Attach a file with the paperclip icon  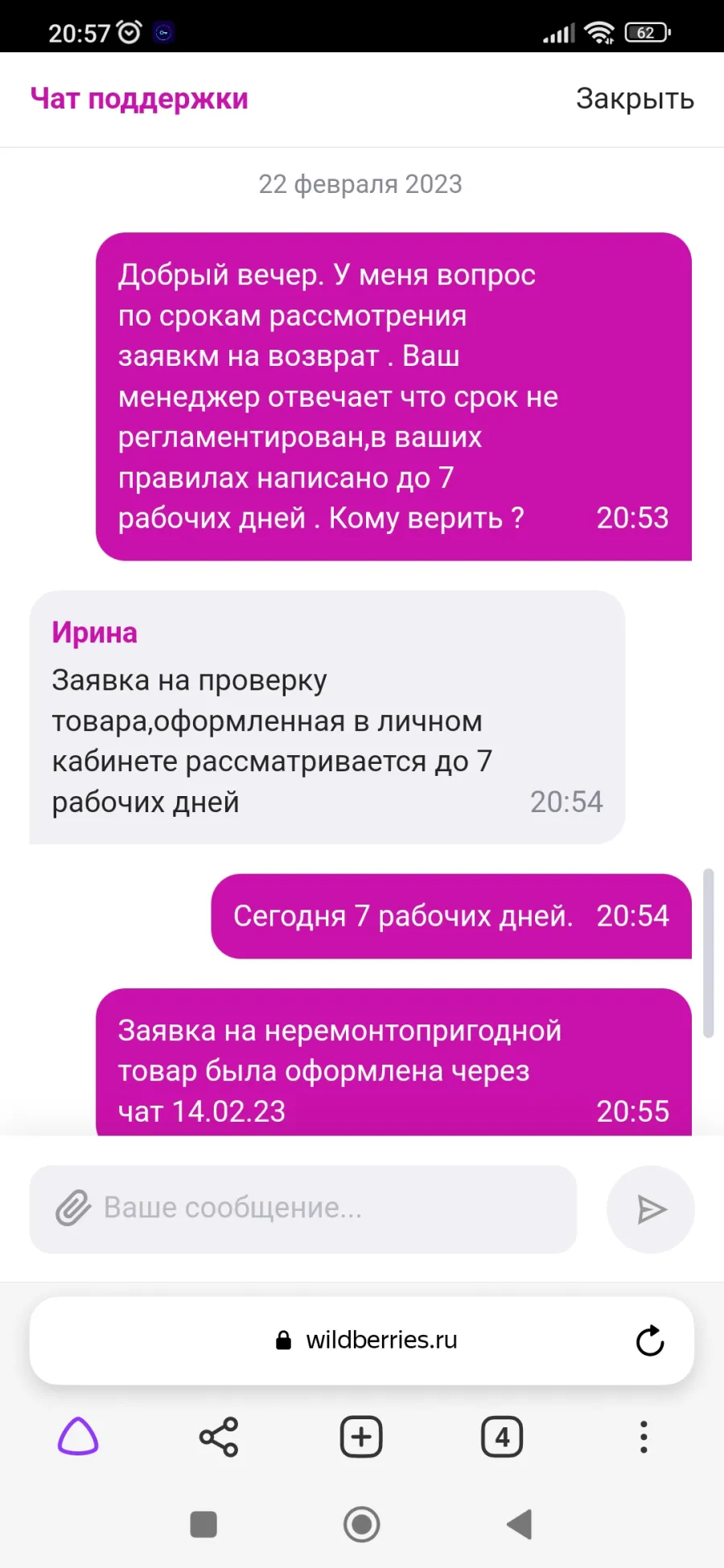coord(72,1209)
